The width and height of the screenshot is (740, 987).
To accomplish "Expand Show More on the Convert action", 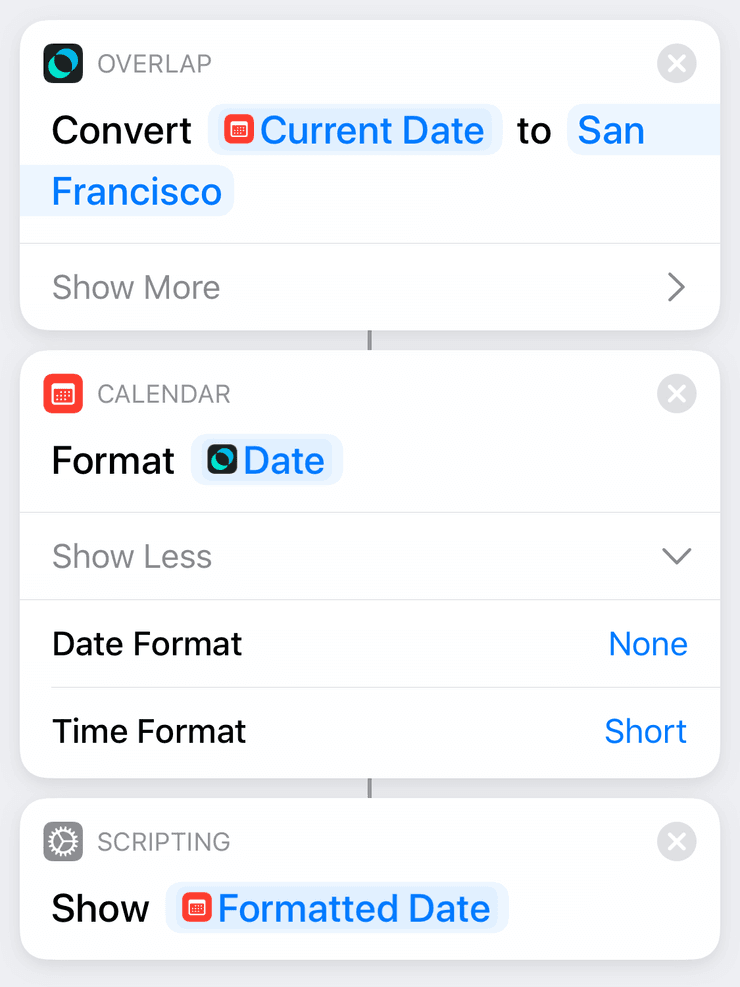I will 136,287.
